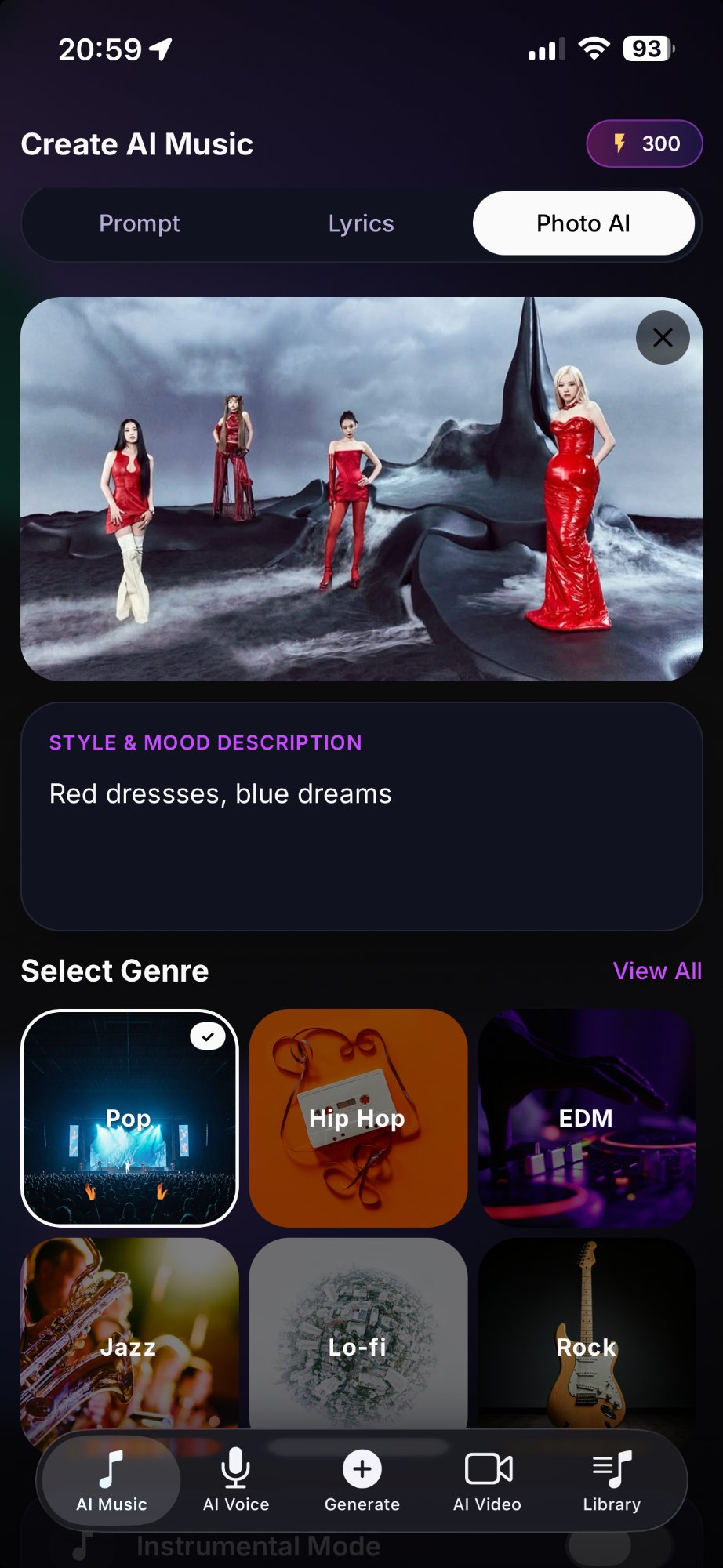
Task: Open the 300 credits balance
Action: point(644,143)
